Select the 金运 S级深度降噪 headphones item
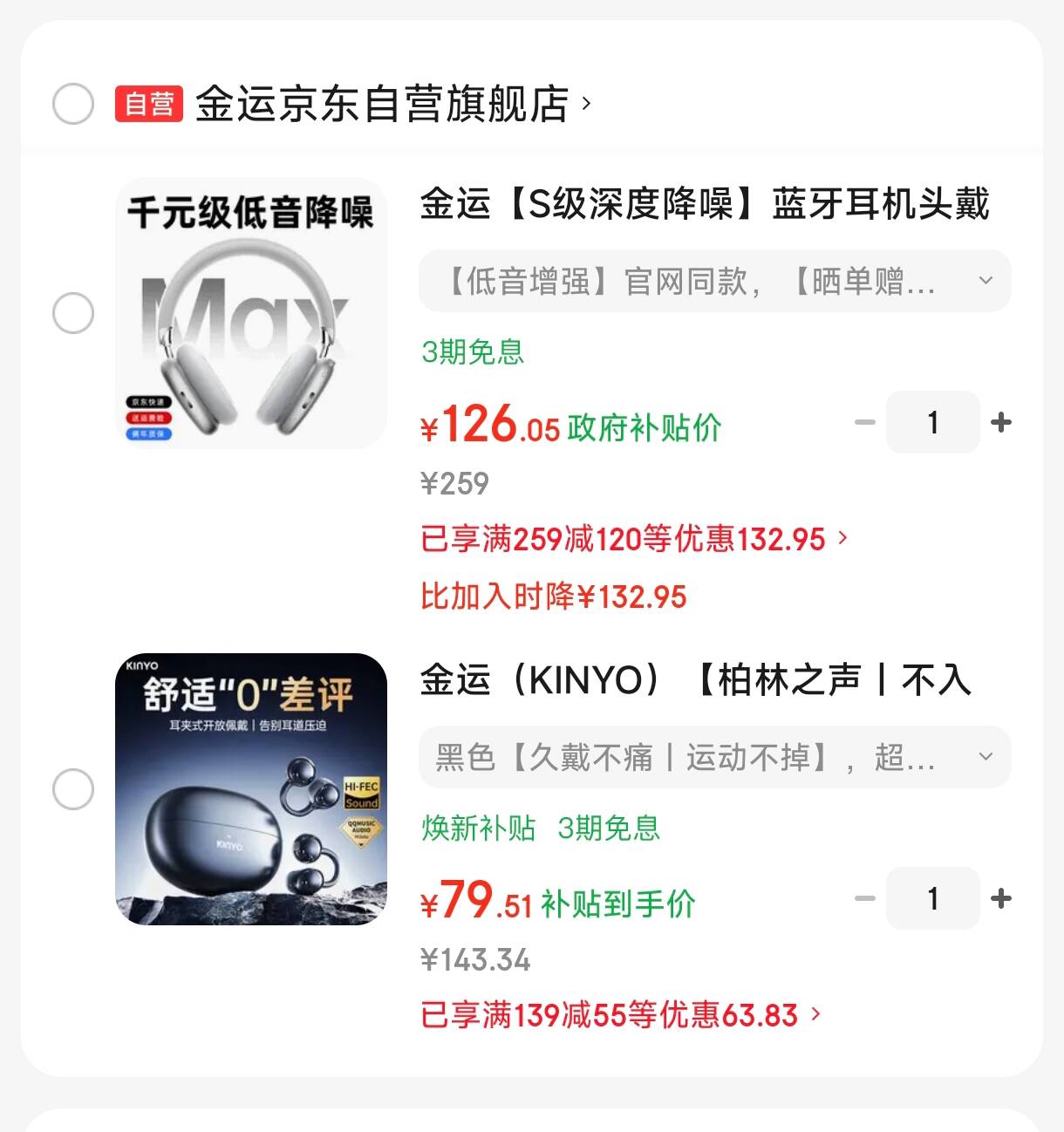The width and height of the screenshot is (1064, 1132). [x=73, y=313]
